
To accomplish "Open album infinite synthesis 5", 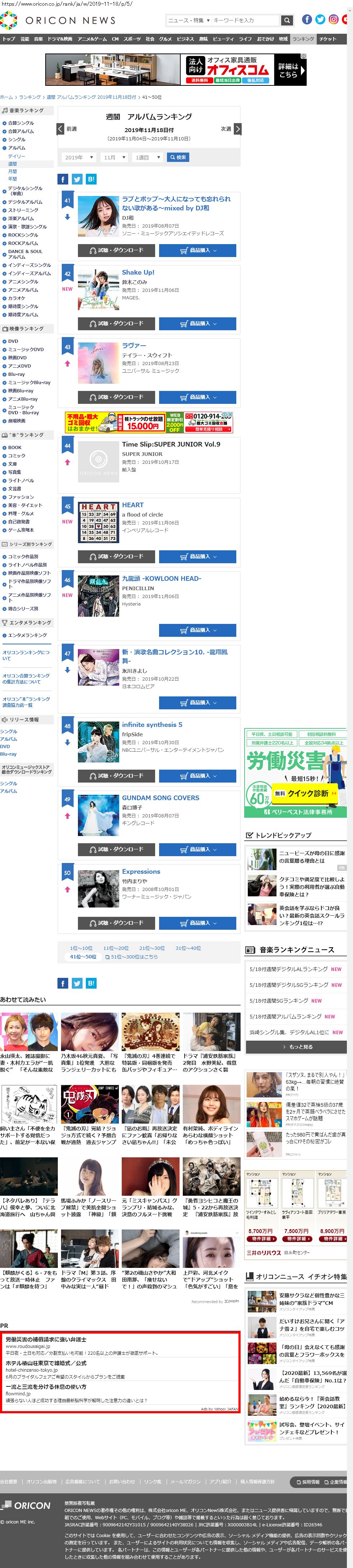I will tap(152, 724).
